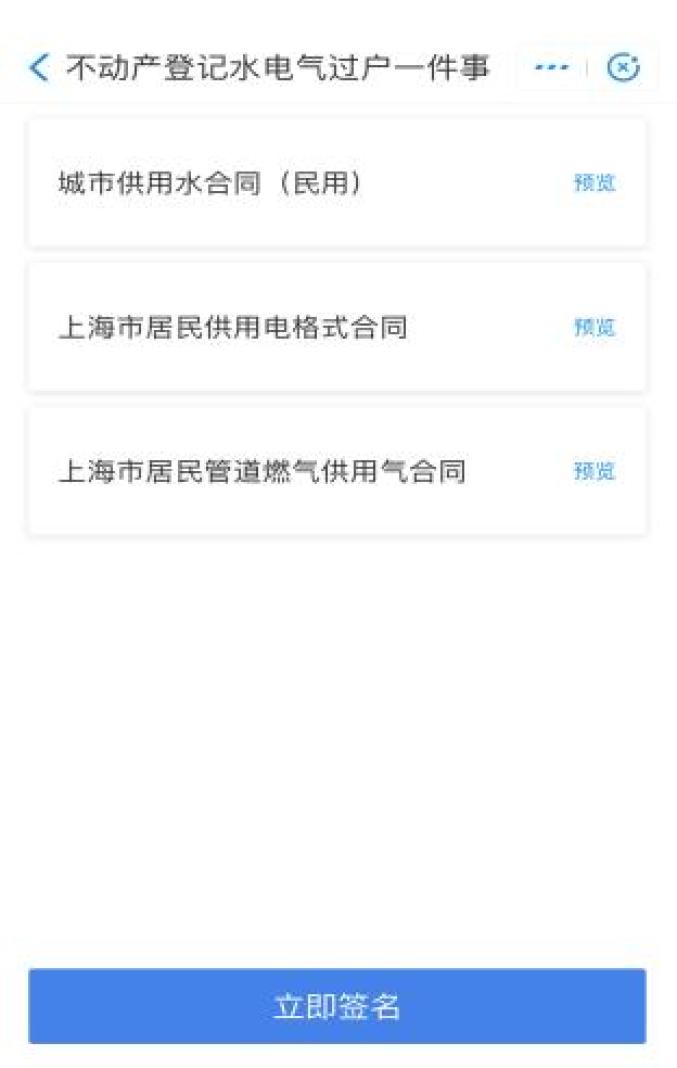The height and width of the screenshot is (1068, 677).
Task: Go back using the top-left arrow
Action: point(39,68)
